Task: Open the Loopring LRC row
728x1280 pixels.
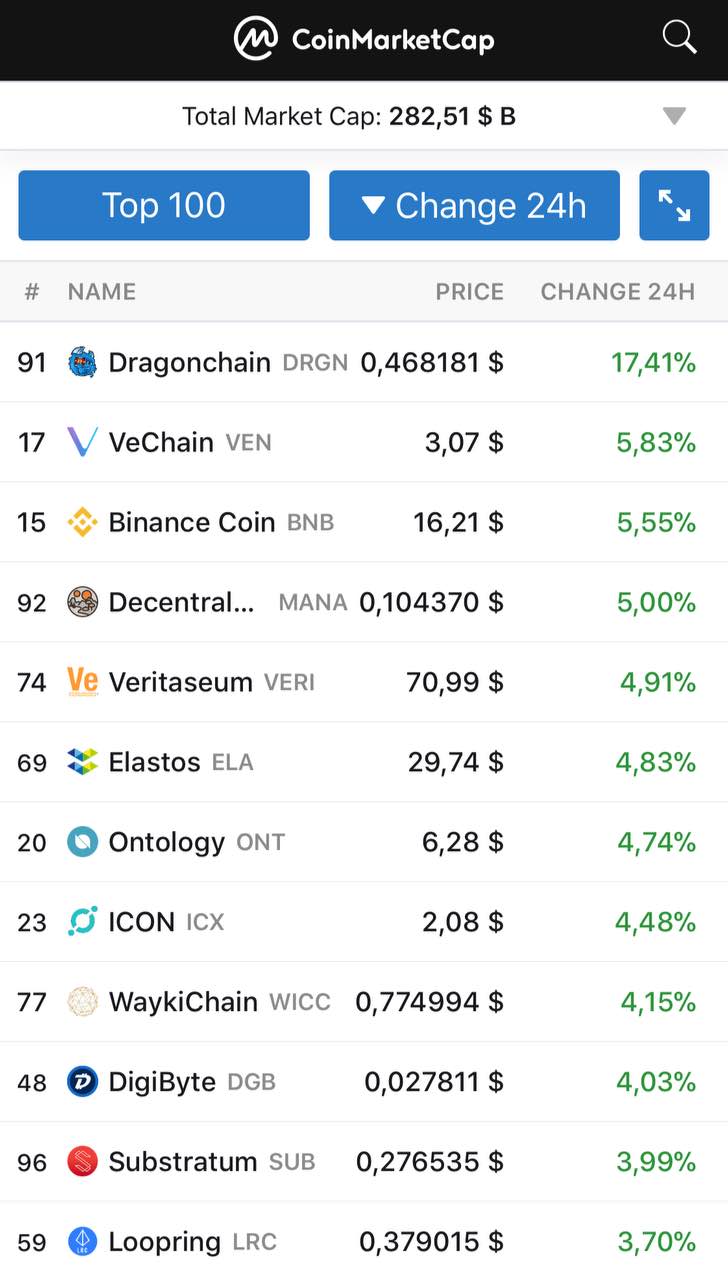Action: [x=364, y=1241]
